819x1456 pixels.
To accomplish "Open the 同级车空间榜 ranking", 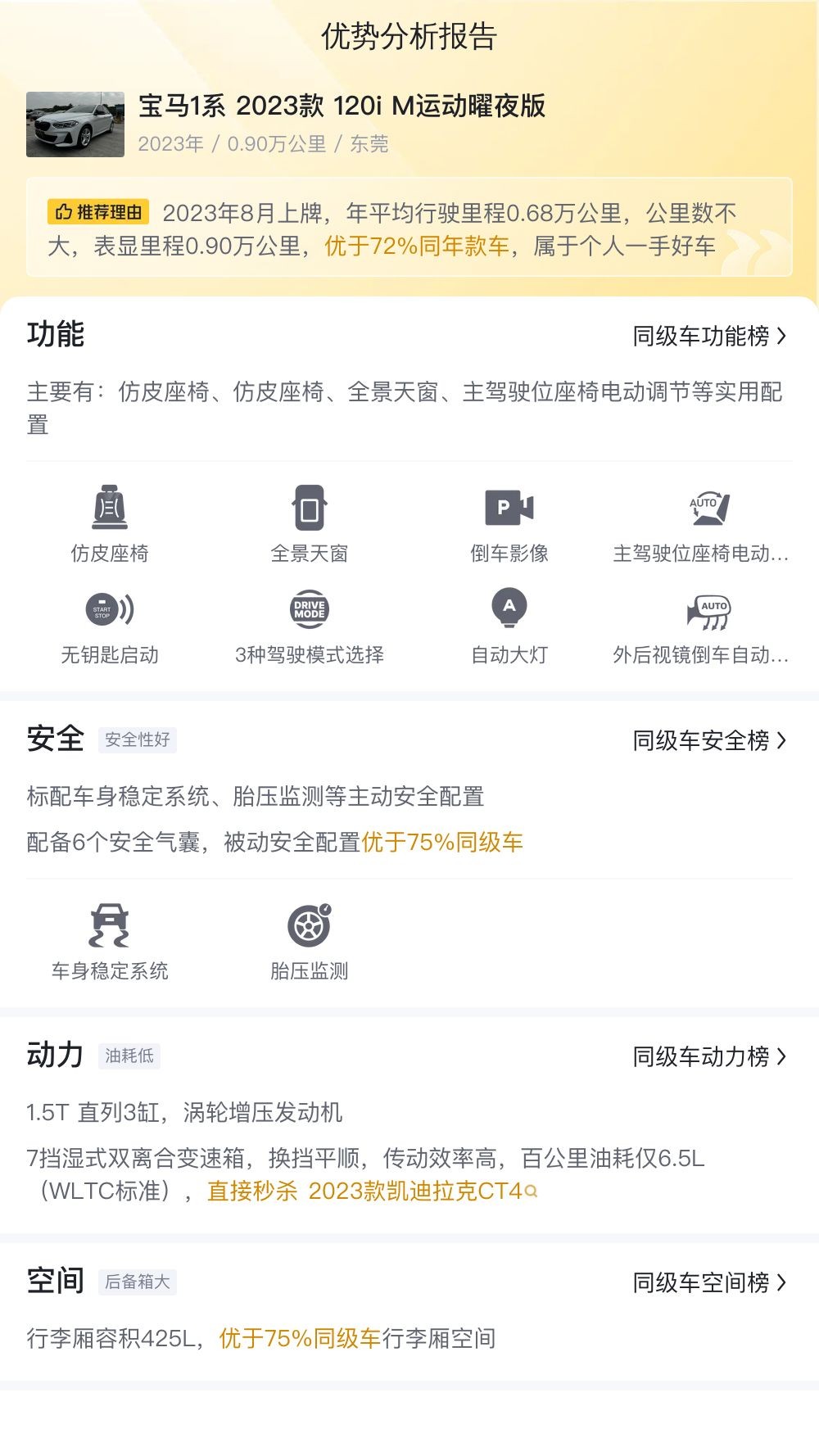I will pos(708,1282).
